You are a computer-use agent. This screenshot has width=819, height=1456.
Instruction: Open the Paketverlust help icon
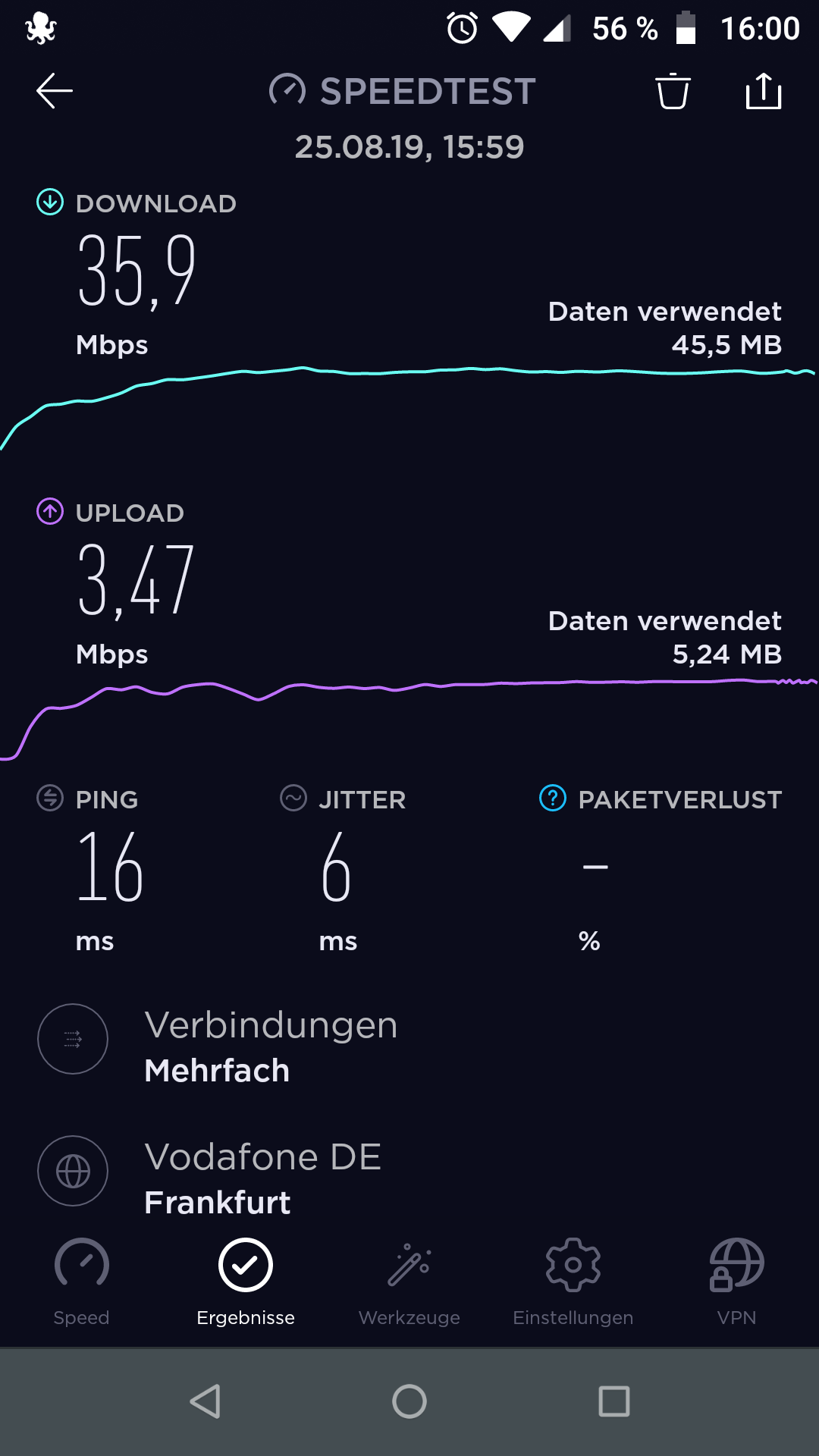pyautogui.click(x=553, y=798)
